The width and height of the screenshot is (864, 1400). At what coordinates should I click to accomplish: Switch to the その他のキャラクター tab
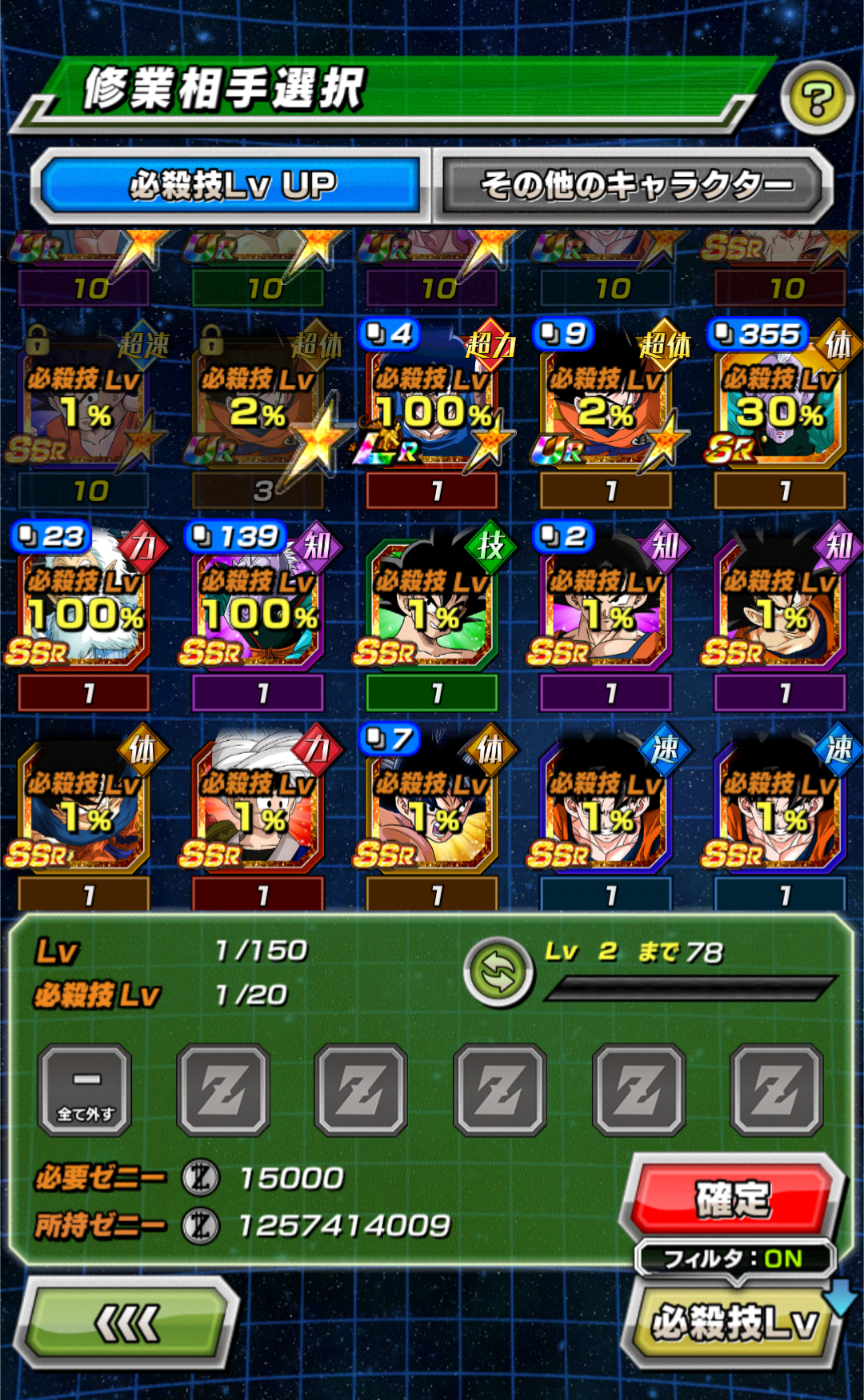click(637, 185)
